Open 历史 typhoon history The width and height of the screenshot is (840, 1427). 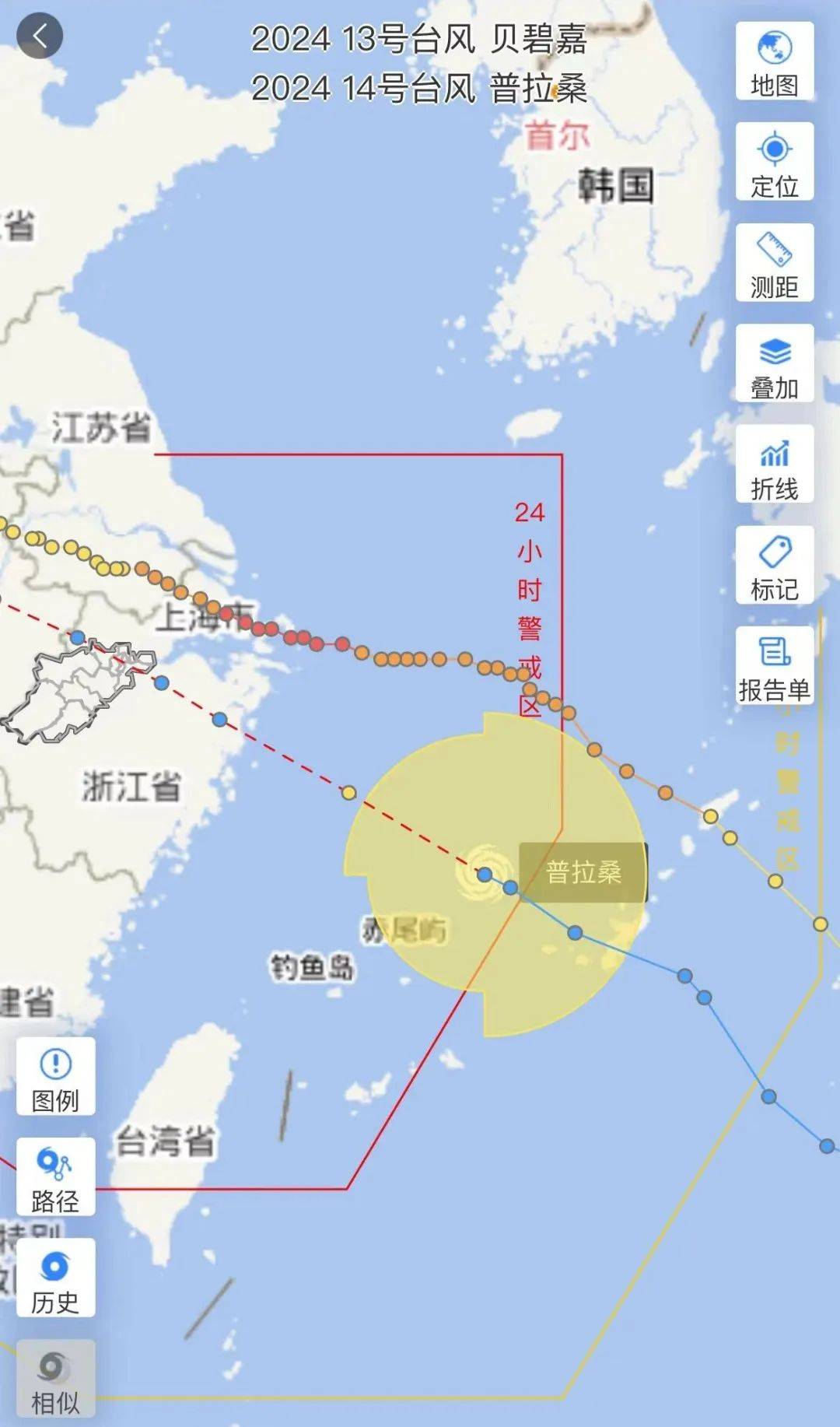click(56, 1278)
